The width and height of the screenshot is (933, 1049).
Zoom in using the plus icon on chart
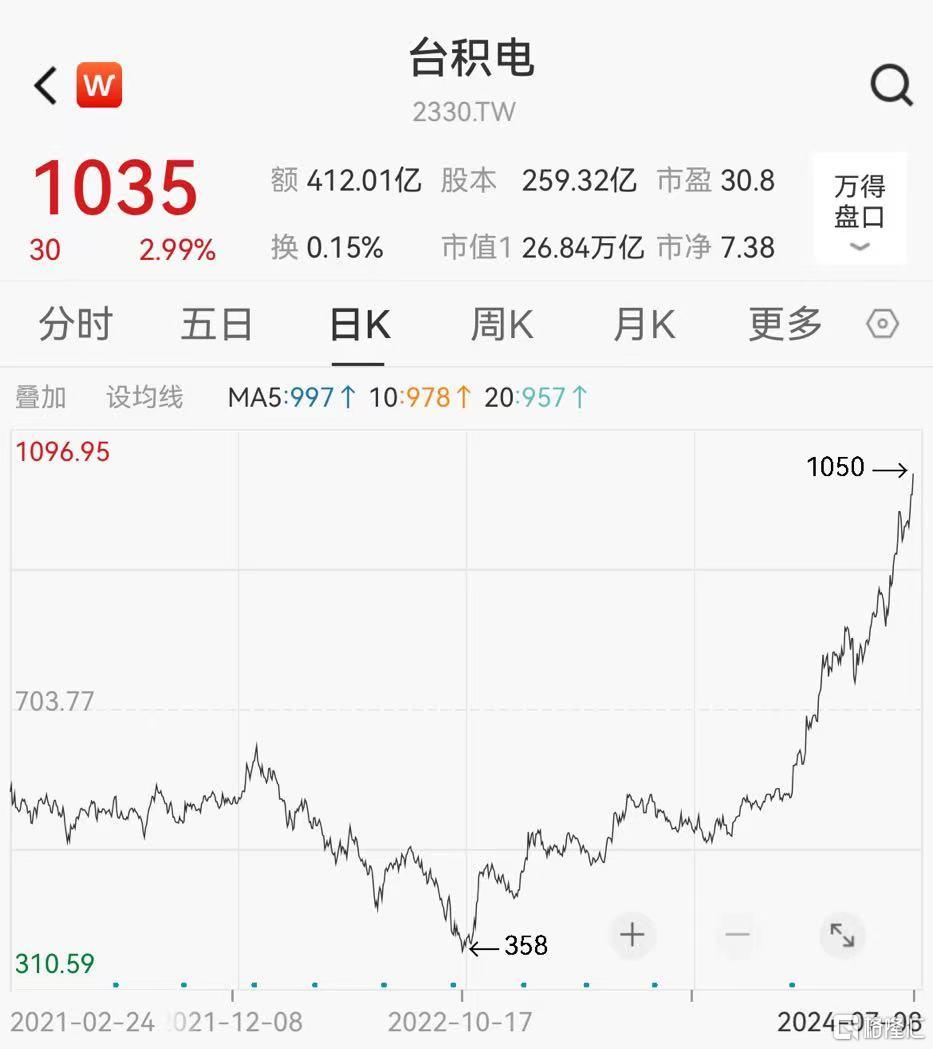631,934
